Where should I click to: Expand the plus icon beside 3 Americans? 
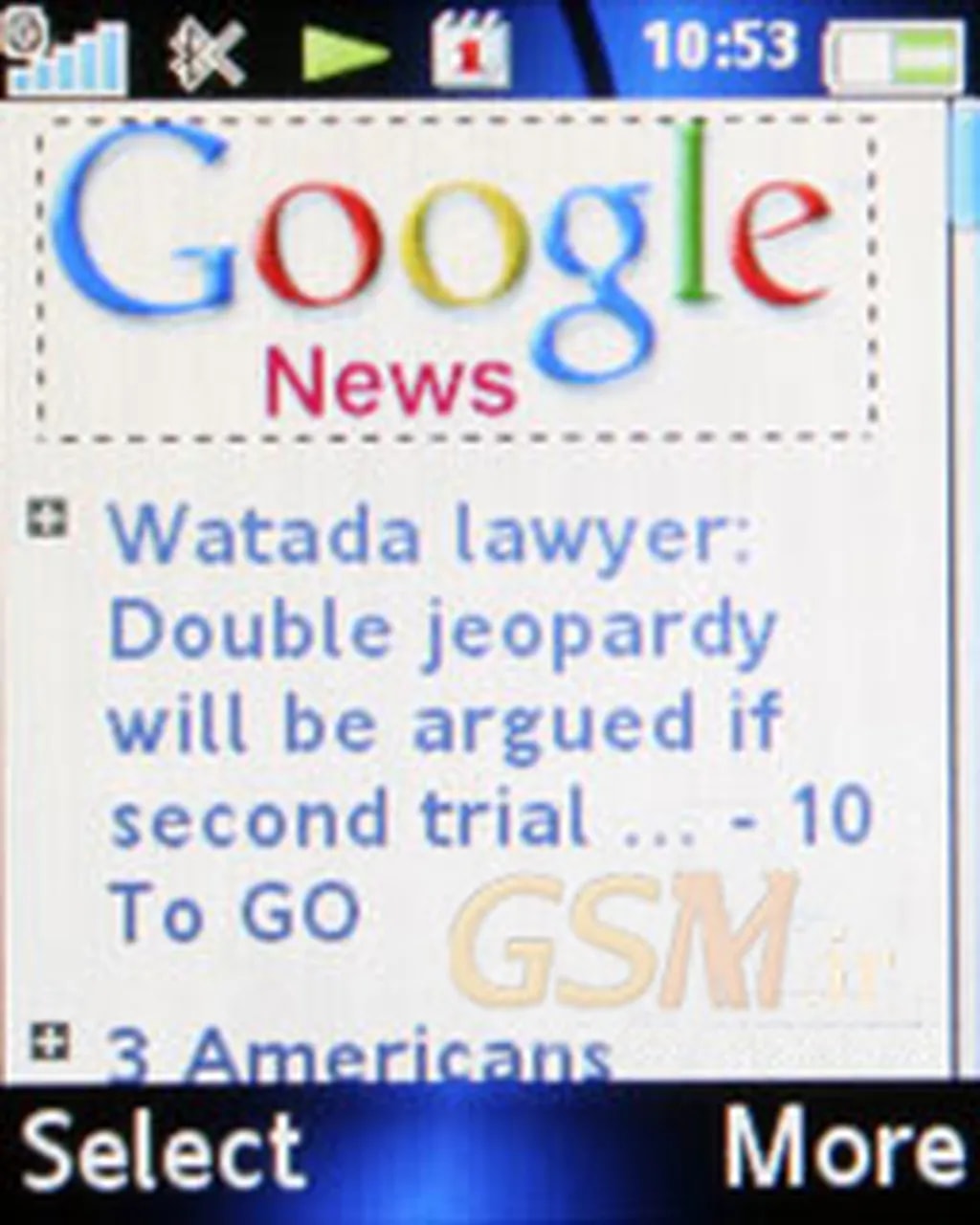(49, 1040)
